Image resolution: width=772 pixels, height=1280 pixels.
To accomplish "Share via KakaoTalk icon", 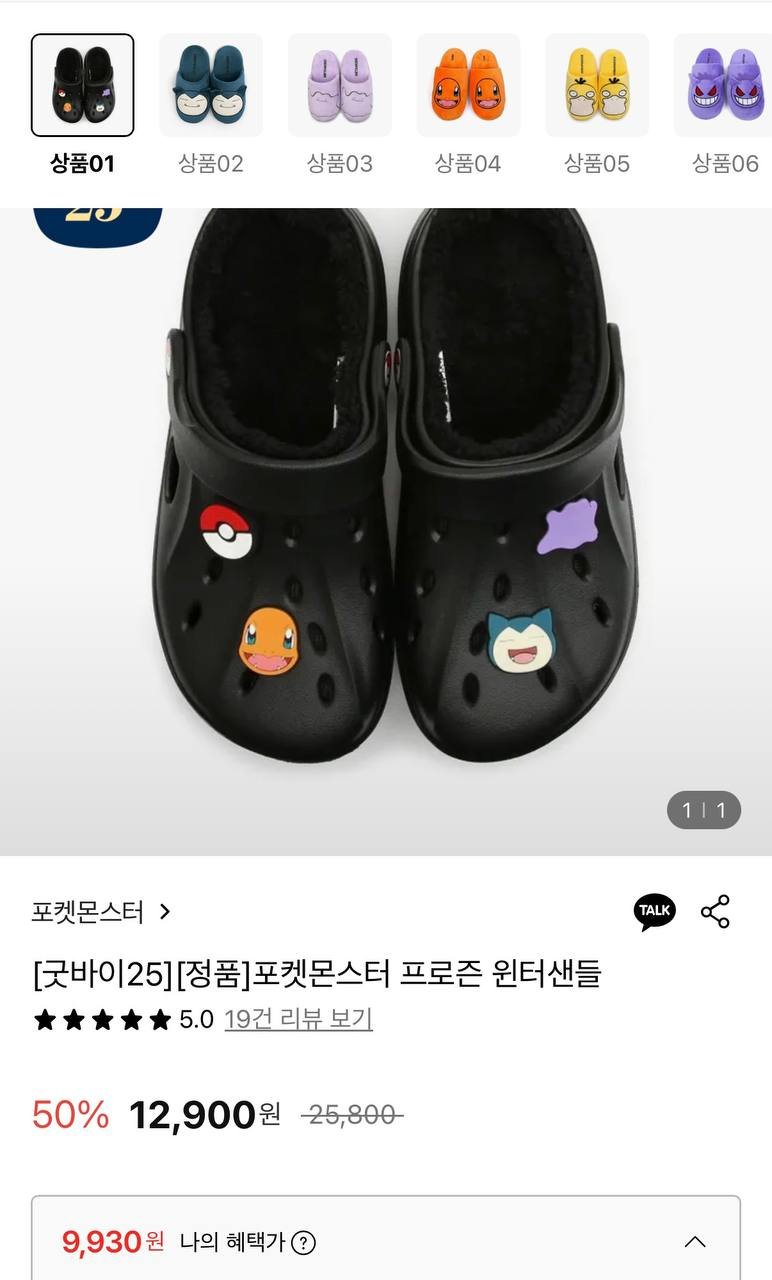I will point(654,911).
